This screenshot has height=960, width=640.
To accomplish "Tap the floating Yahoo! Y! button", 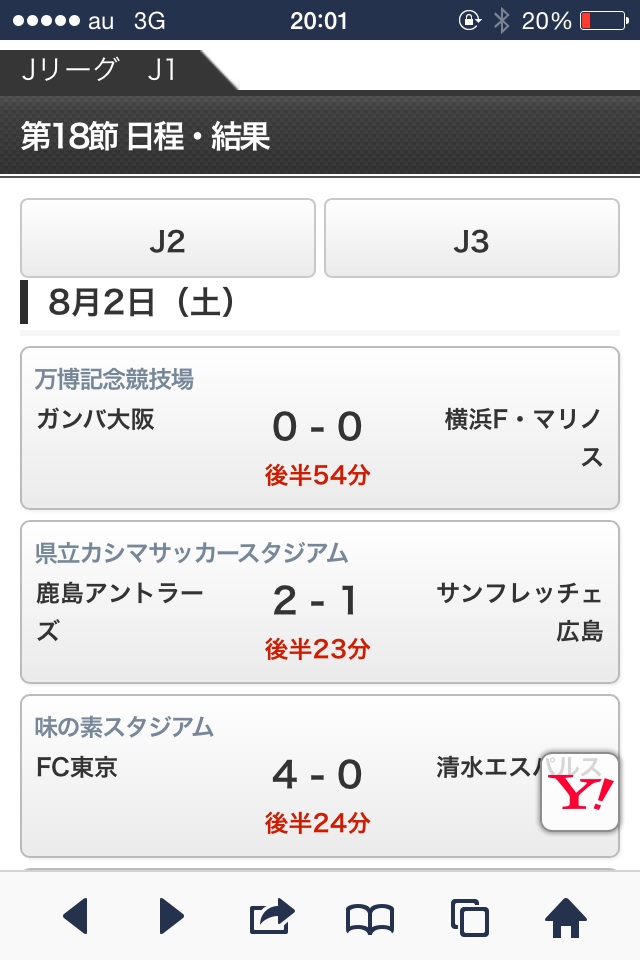I will click(x=579, y=792).
